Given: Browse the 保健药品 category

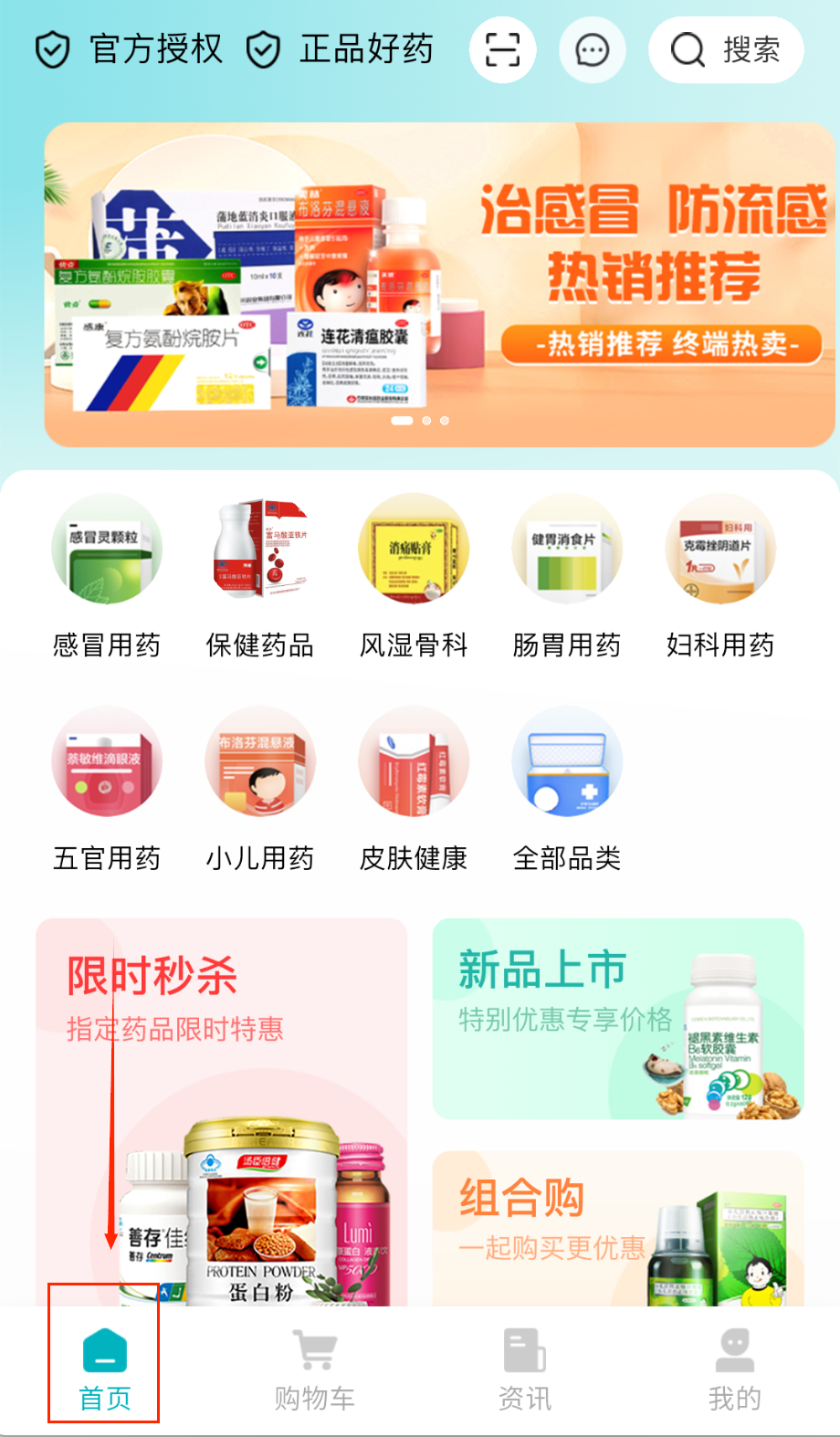Looking at the screenshot, I should click(260, 577).
